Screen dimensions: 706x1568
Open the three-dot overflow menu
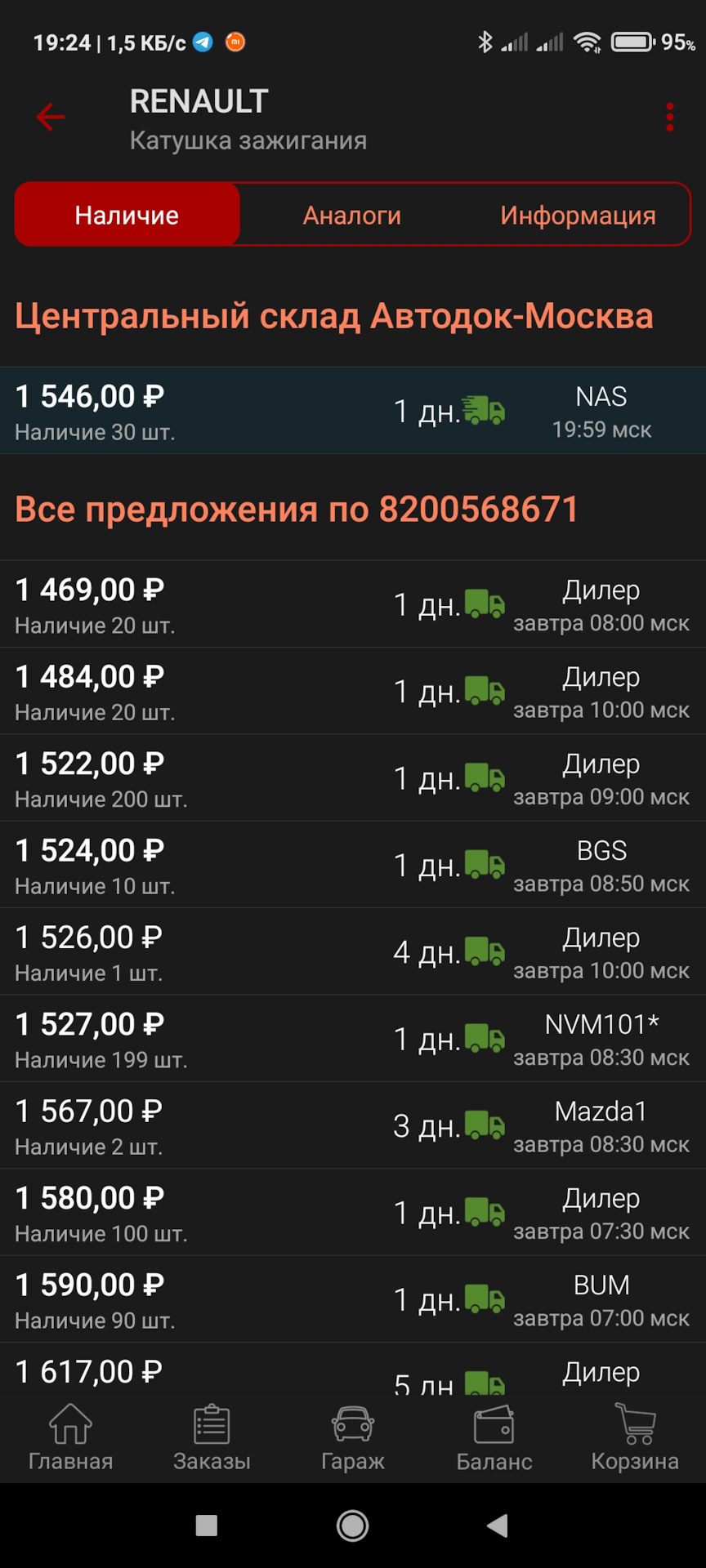(670, 118)
